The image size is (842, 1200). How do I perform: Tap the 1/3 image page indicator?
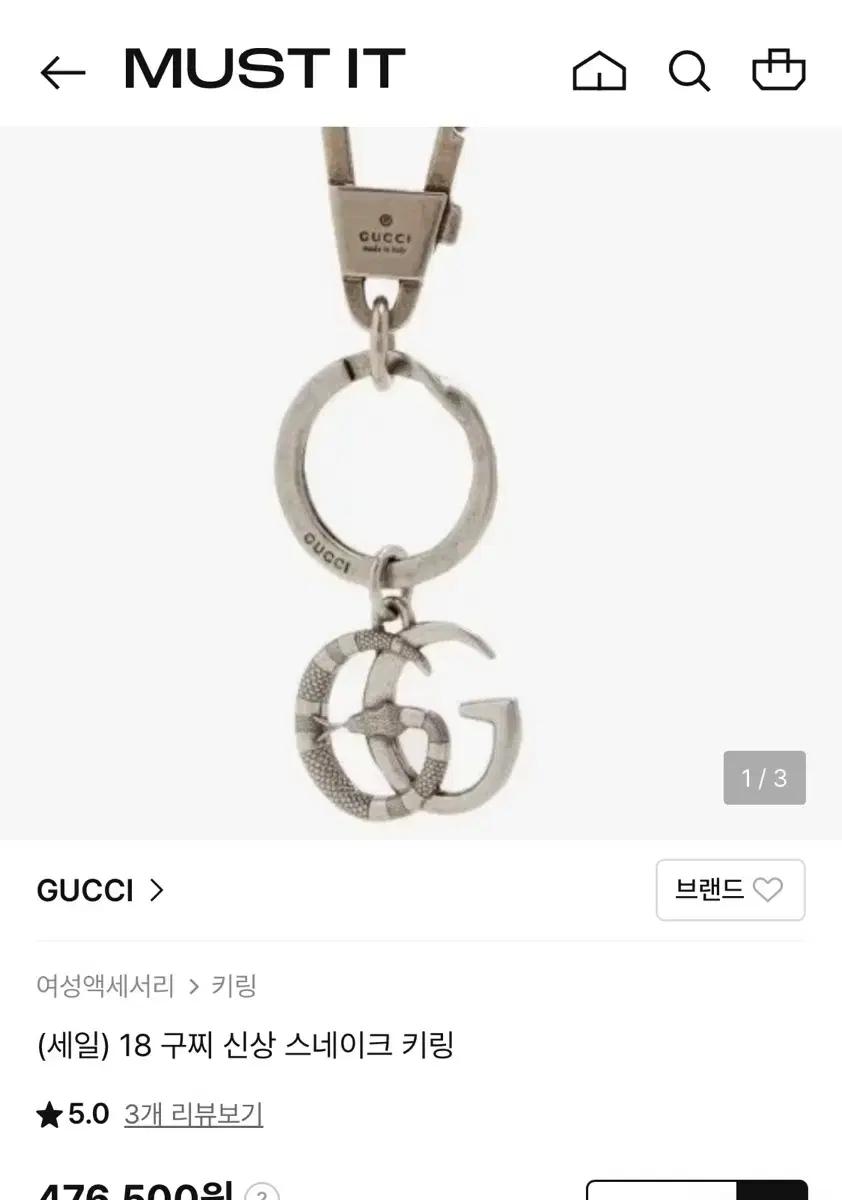tap(764, 777)
